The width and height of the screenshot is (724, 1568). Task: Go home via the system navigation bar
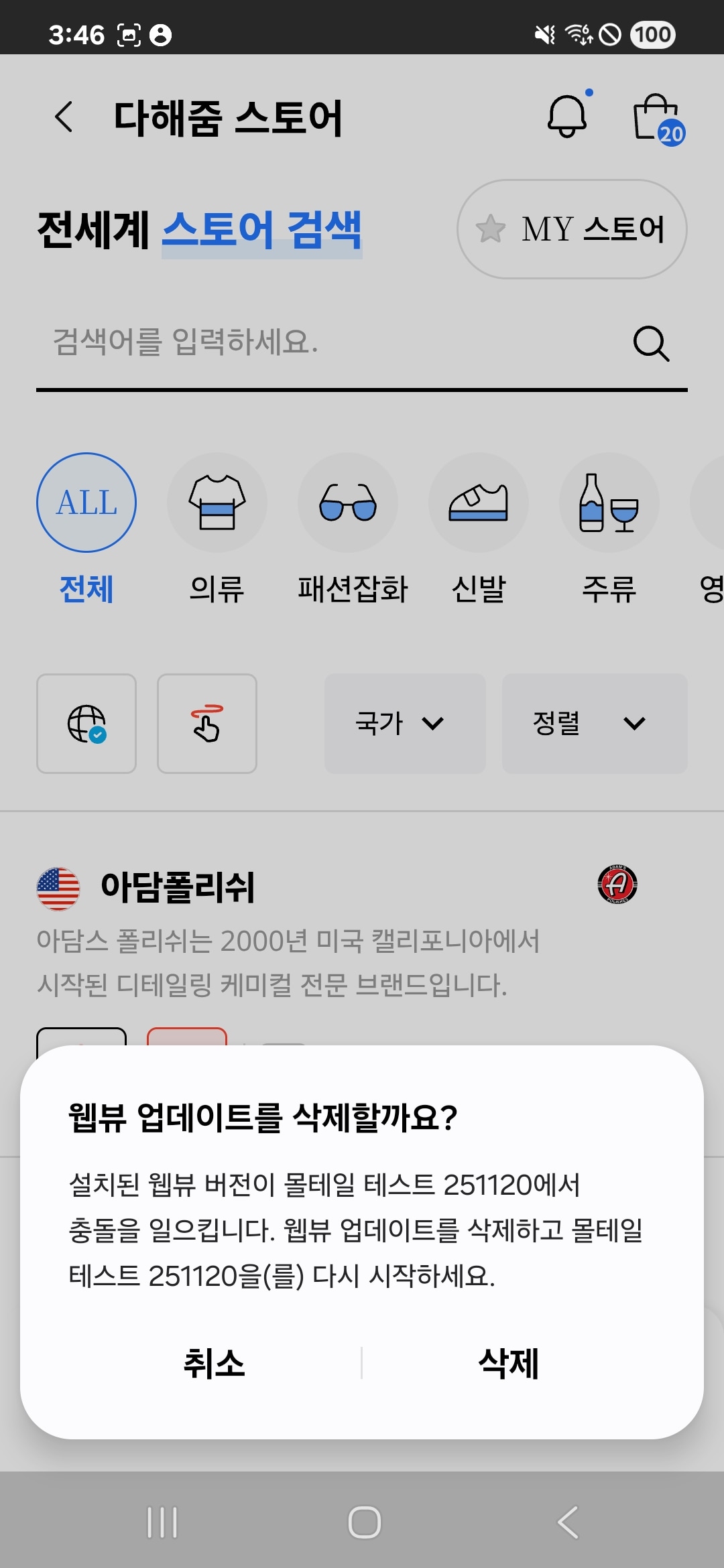tap(364, 1522)
